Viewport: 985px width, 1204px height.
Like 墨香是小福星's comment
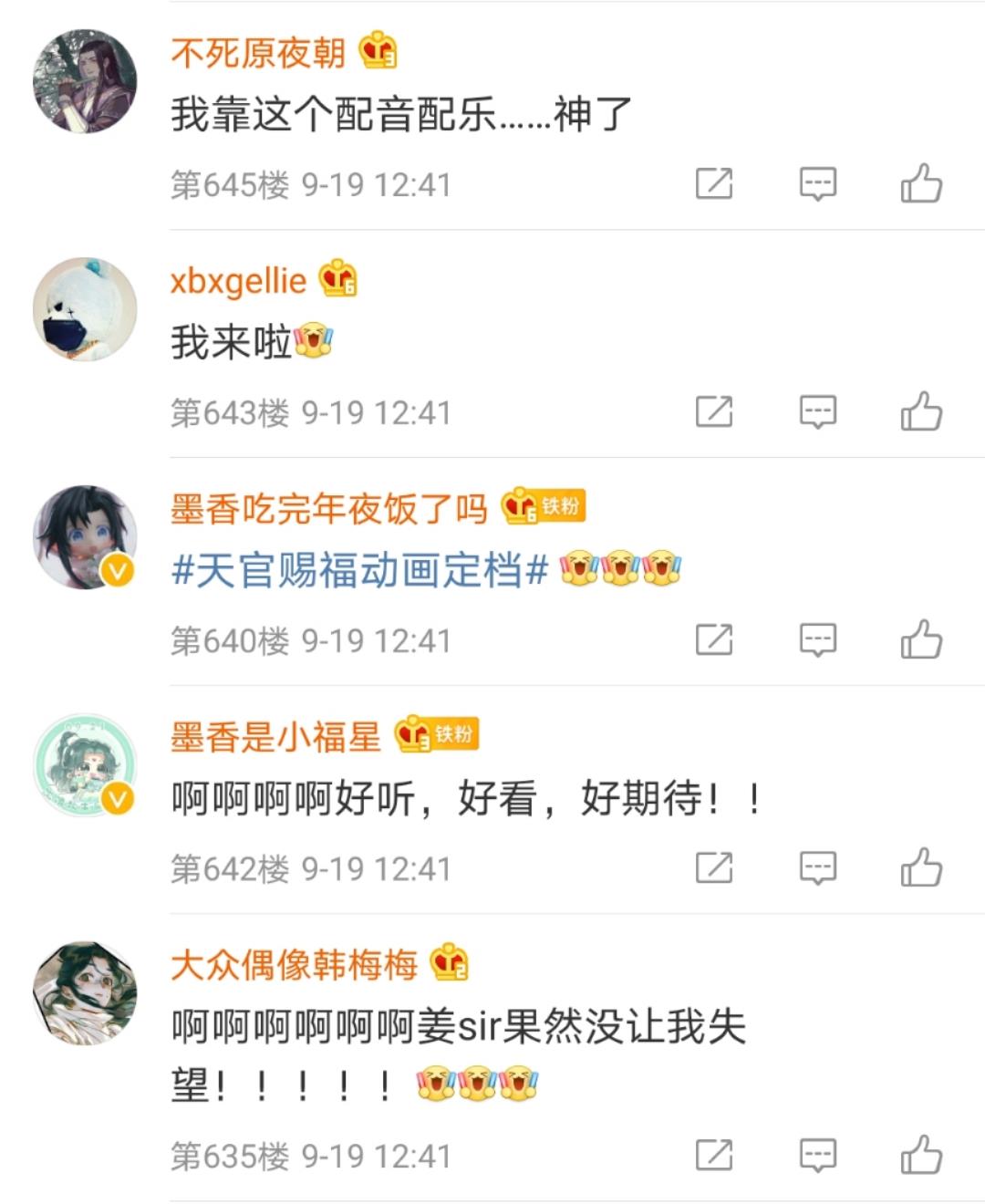(921, 867)
